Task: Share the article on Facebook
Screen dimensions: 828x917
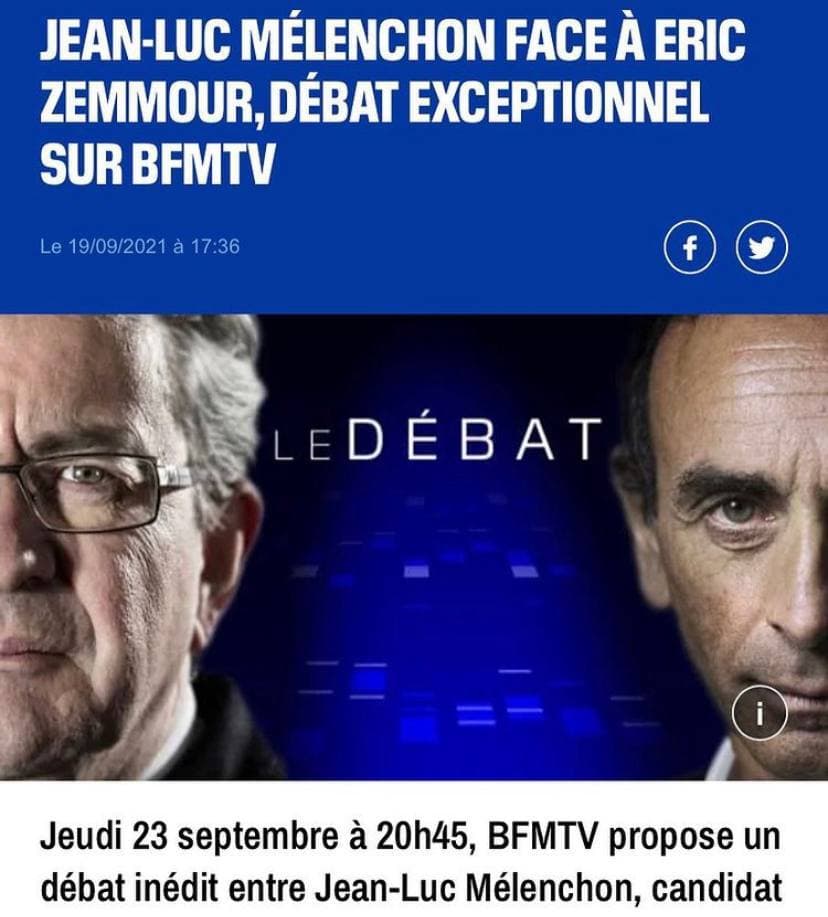Action: coord(690,247)
